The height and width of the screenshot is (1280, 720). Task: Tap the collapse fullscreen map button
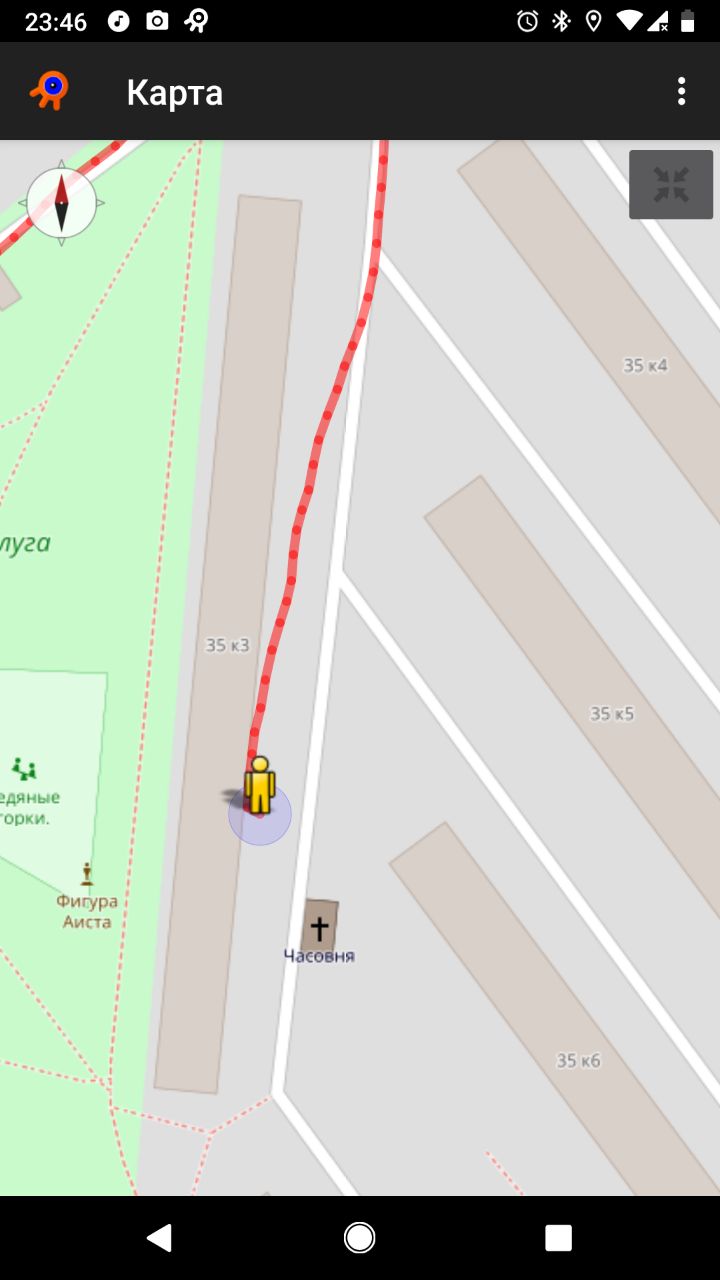(x=671, y=185)
